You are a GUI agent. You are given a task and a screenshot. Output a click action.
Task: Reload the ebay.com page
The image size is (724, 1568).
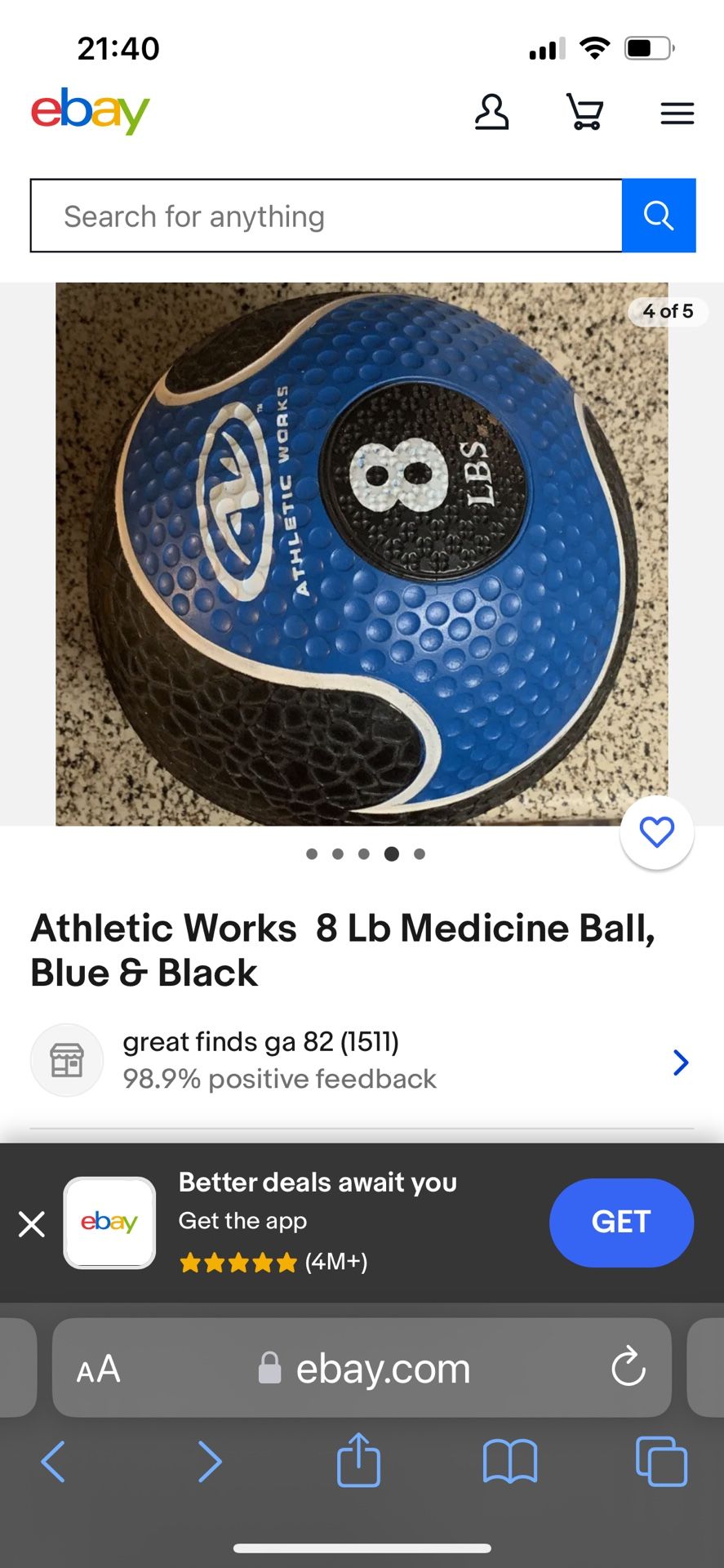(628, 1368)
